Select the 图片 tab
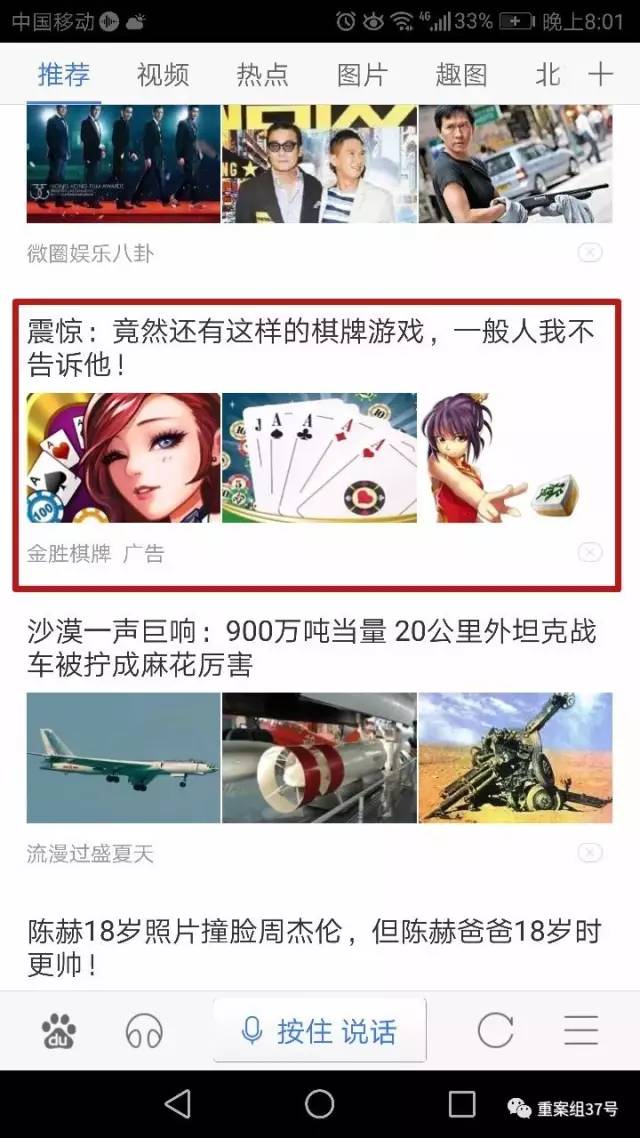 [362, 74]
